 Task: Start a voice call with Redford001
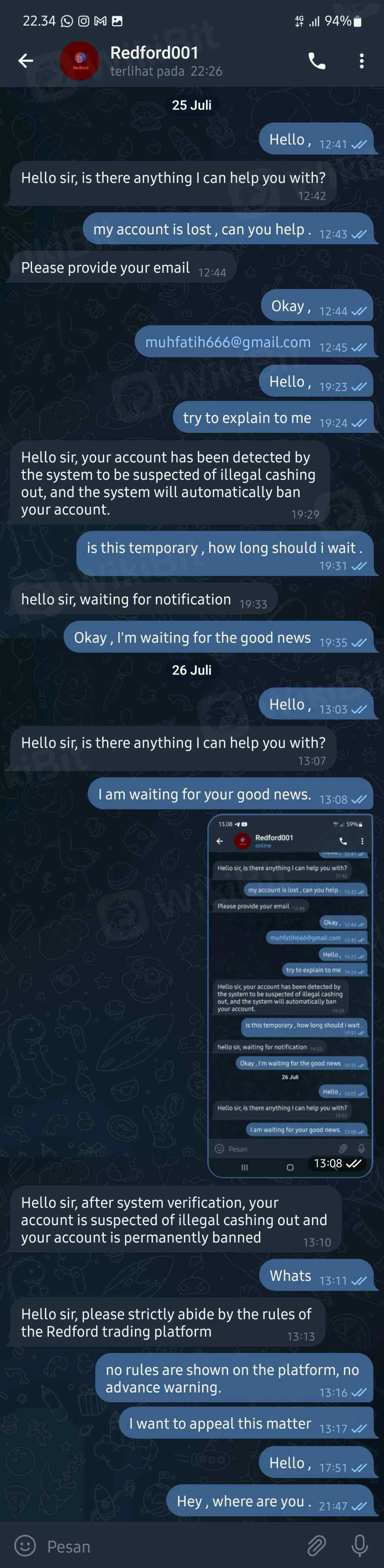(x=317, y=60)
